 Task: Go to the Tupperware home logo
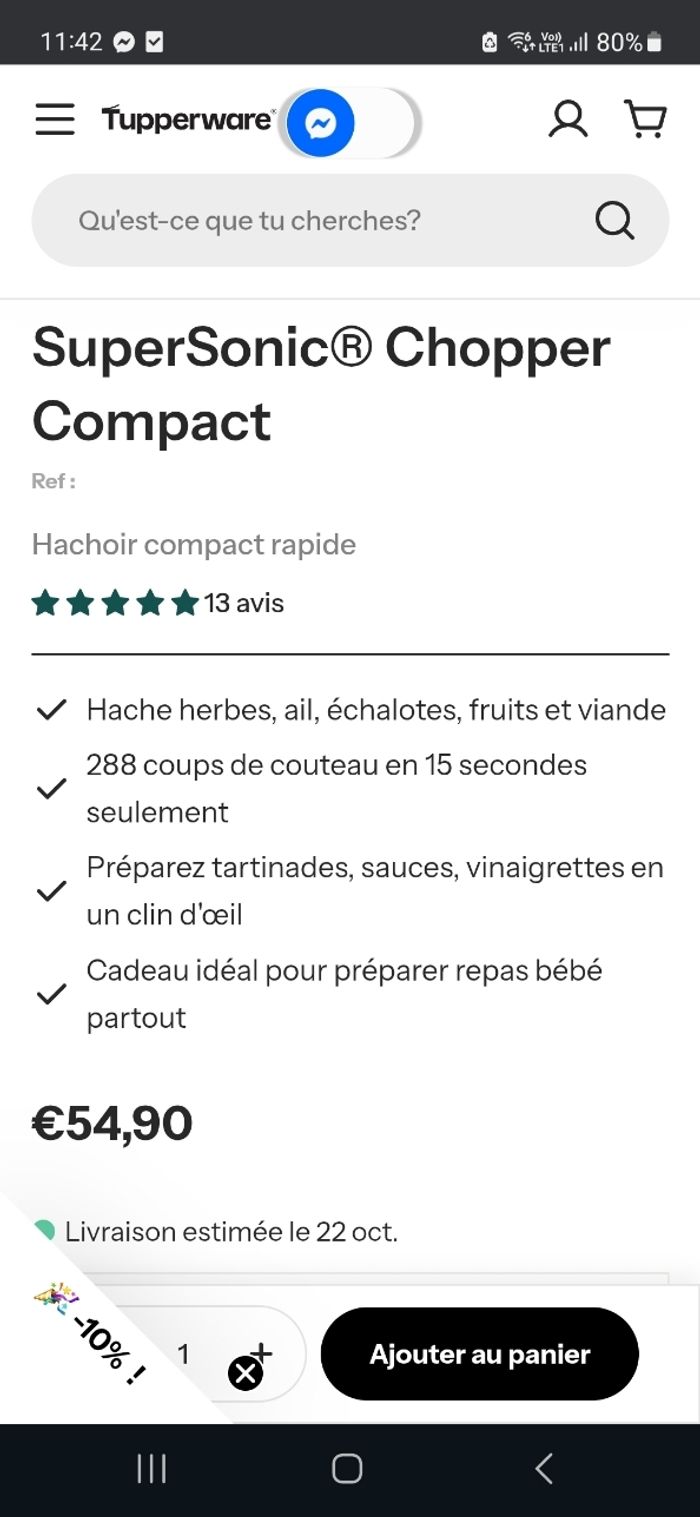(187, 120)
